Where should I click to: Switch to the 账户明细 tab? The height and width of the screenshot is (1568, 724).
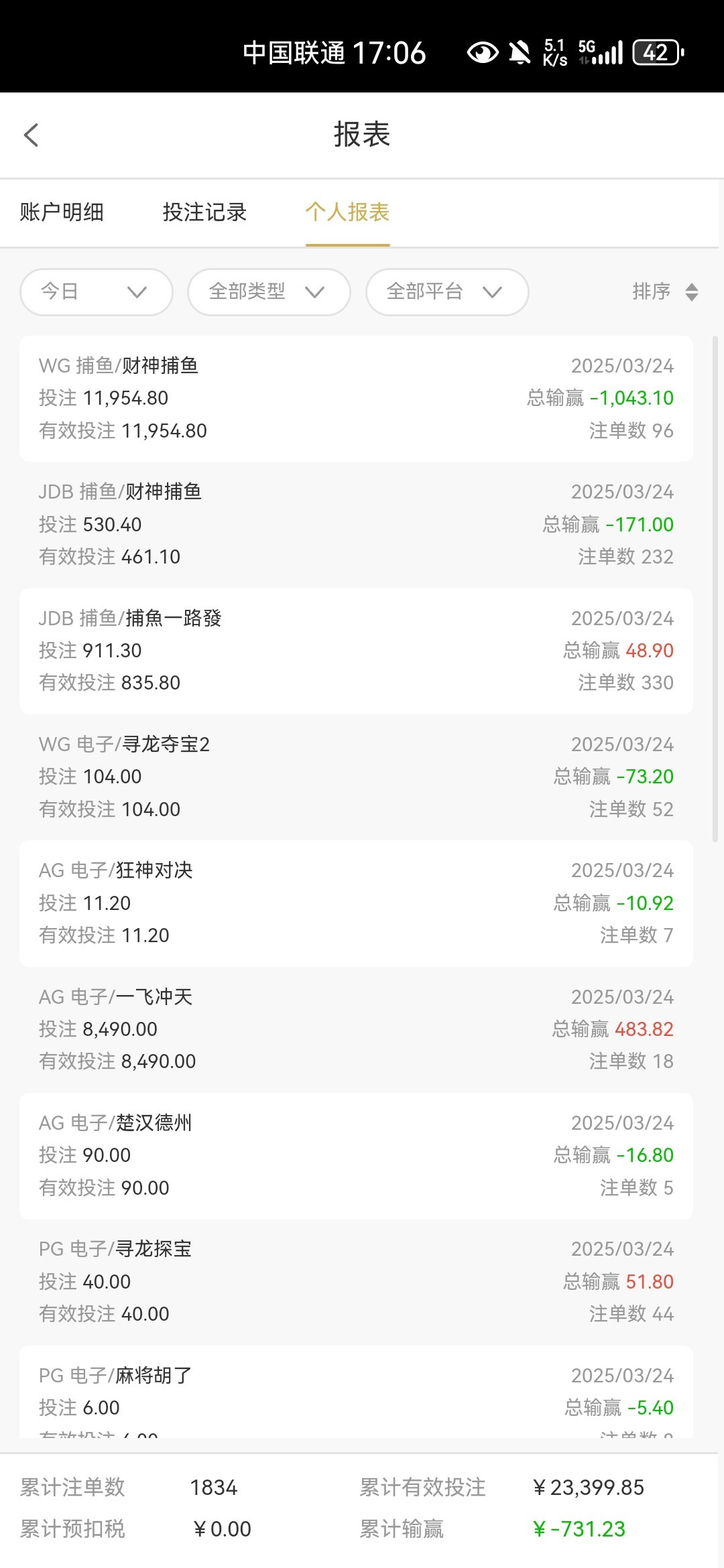pos(62,212)
